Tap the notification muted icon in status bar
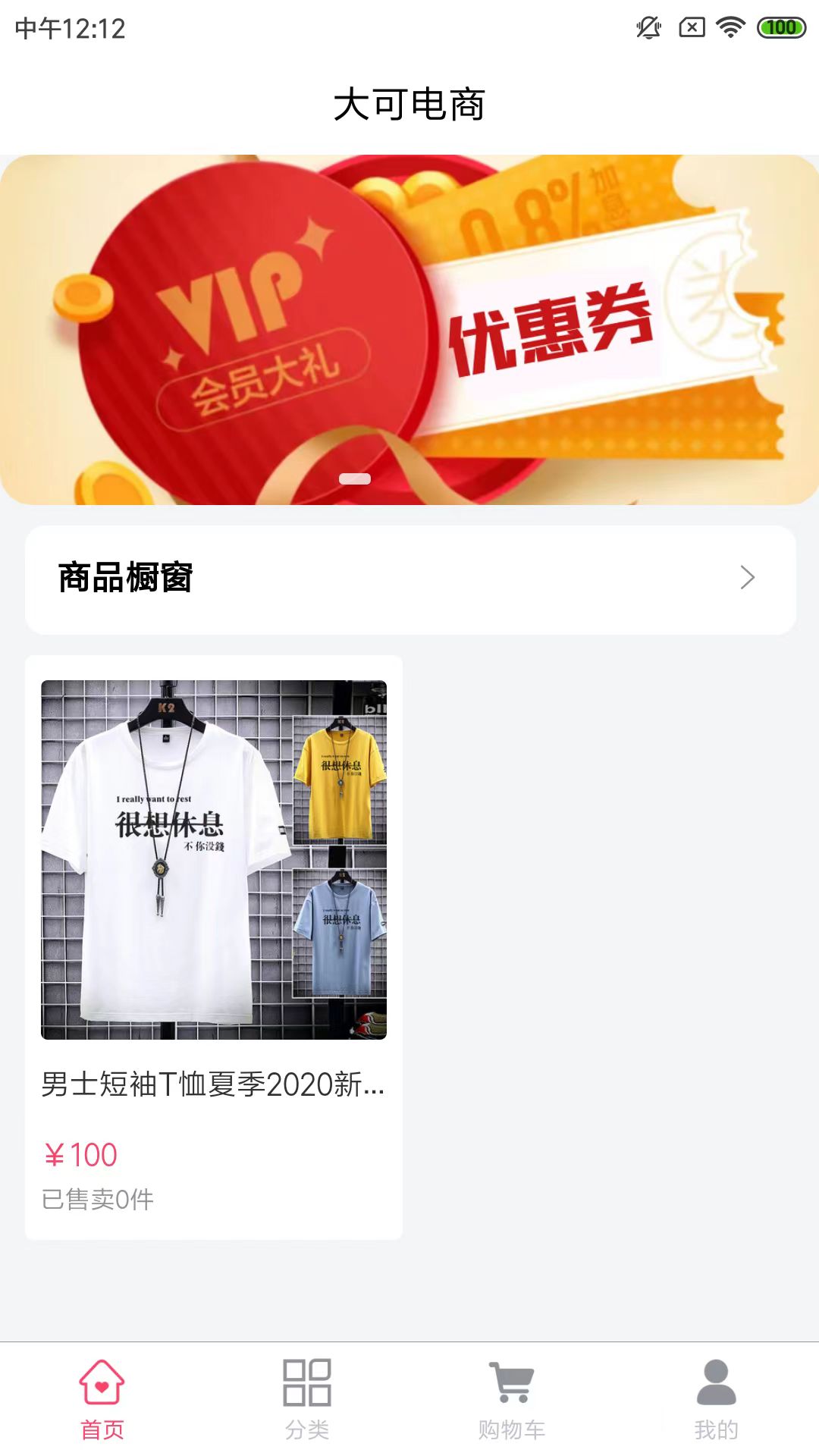This screenshot has height=1456, width=819. coord(648,28)
